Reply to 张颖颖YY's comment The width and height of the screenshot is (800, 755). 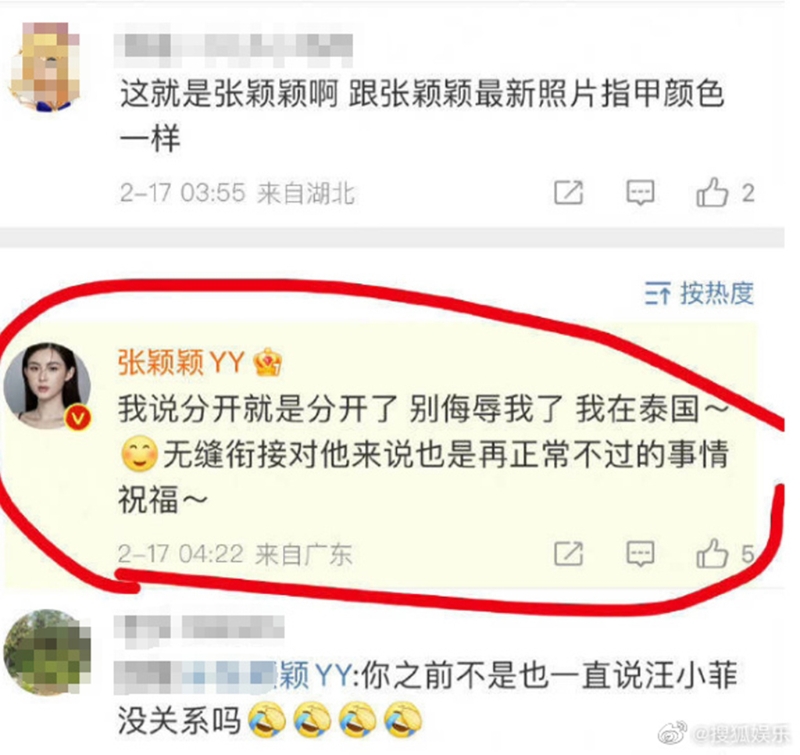click(x=640, y=552)
